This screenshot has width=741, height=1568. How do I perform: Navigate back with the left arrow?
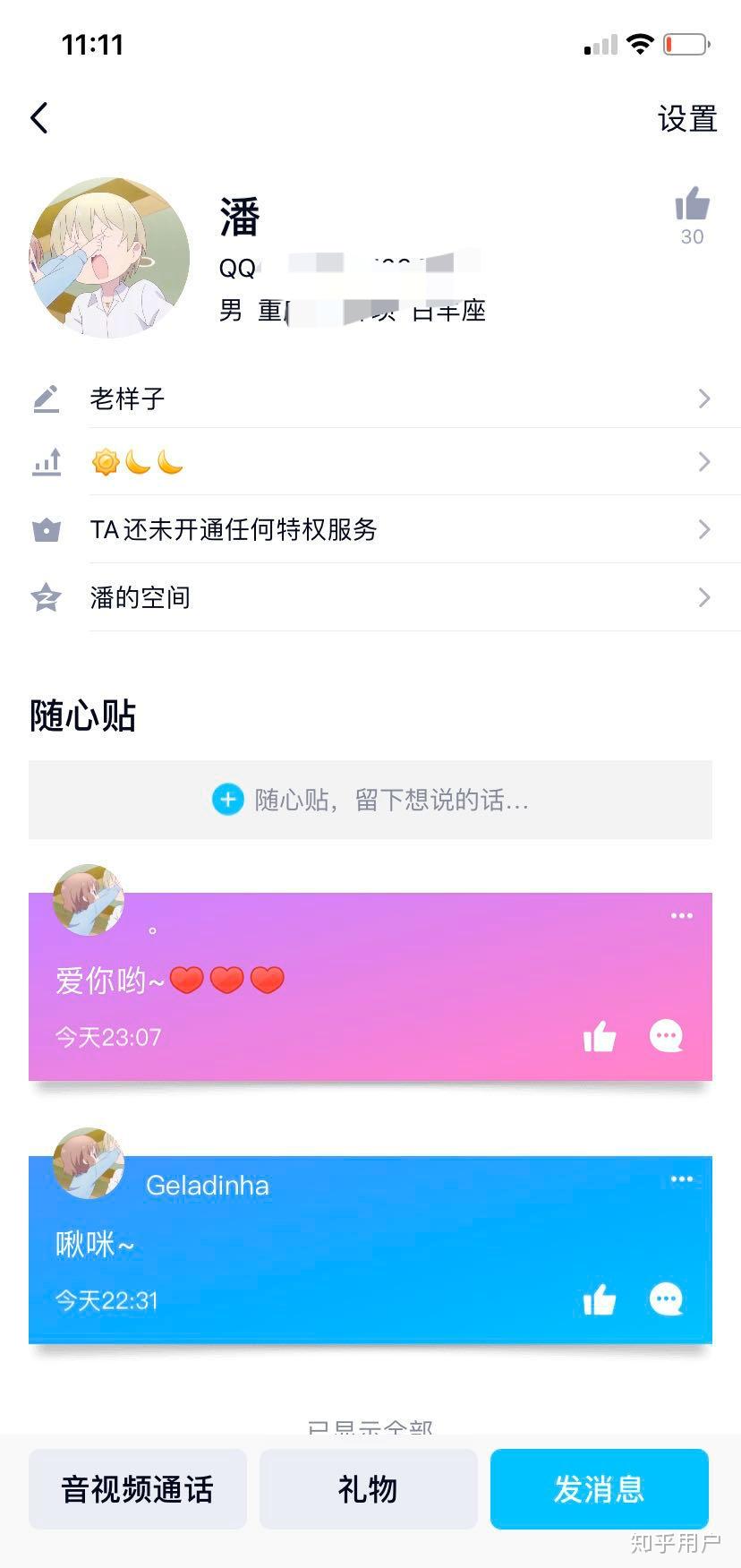pos(38,117)
